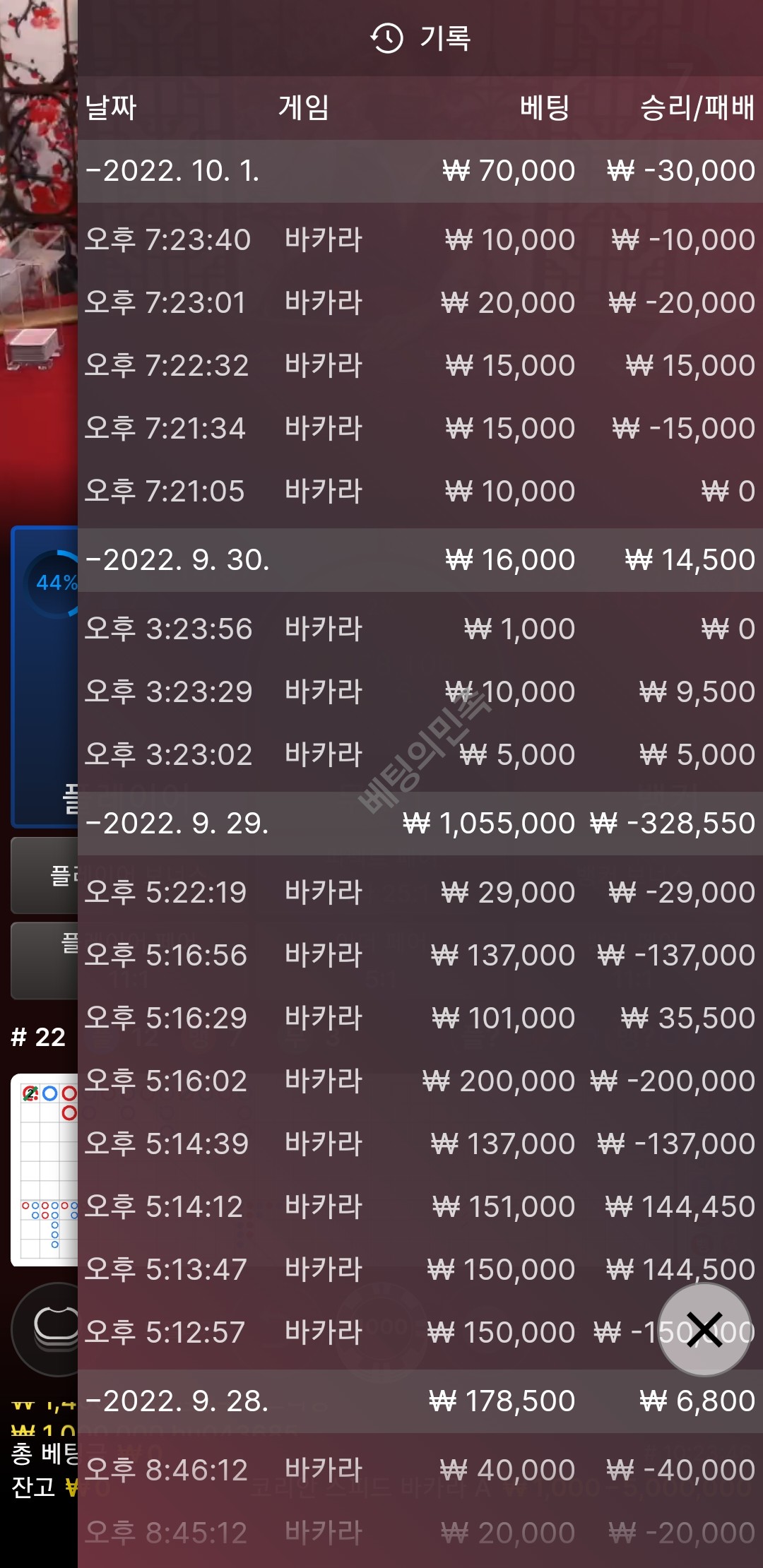View the 오후 5:16:56 round details

click(420, 956)
